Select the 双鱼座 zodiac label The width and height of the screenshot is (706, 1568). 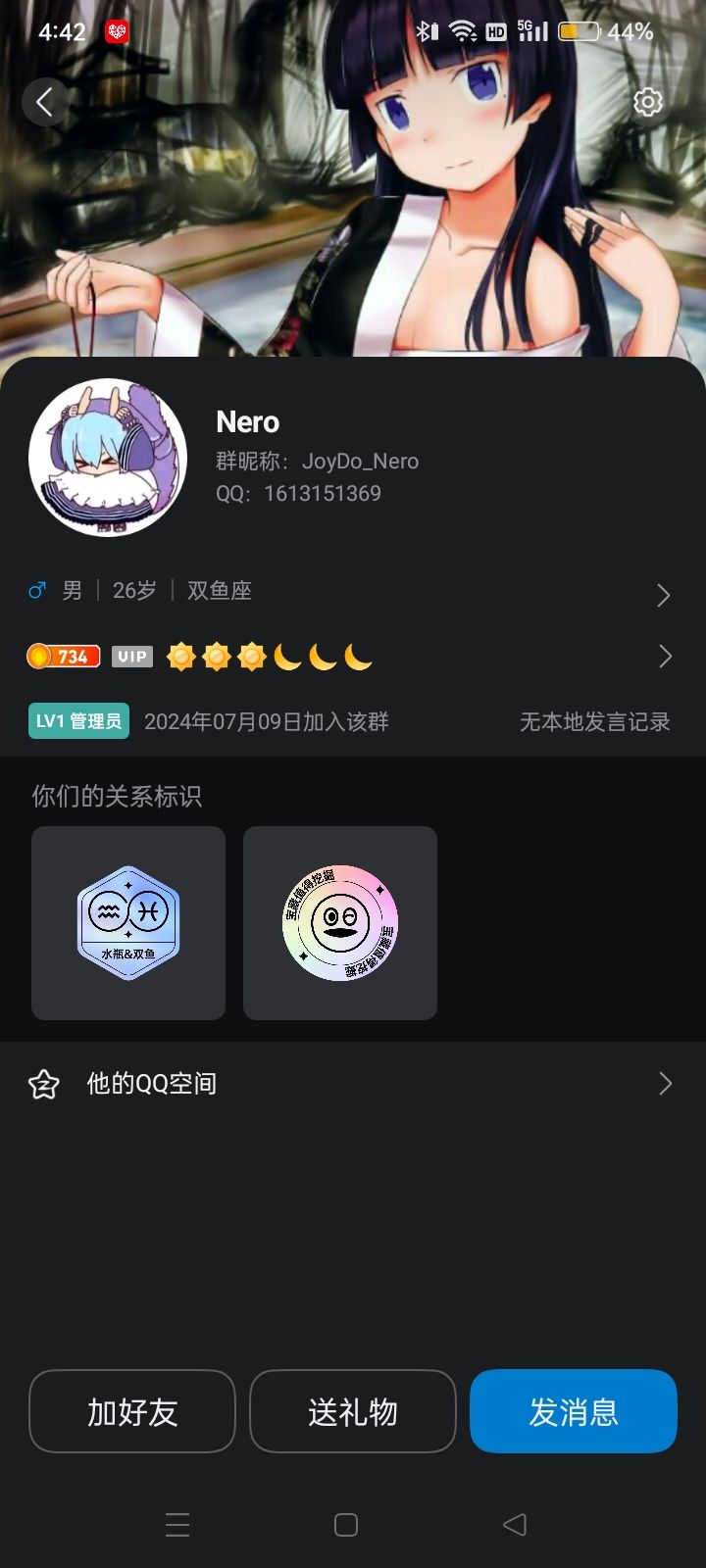point(221,591)
